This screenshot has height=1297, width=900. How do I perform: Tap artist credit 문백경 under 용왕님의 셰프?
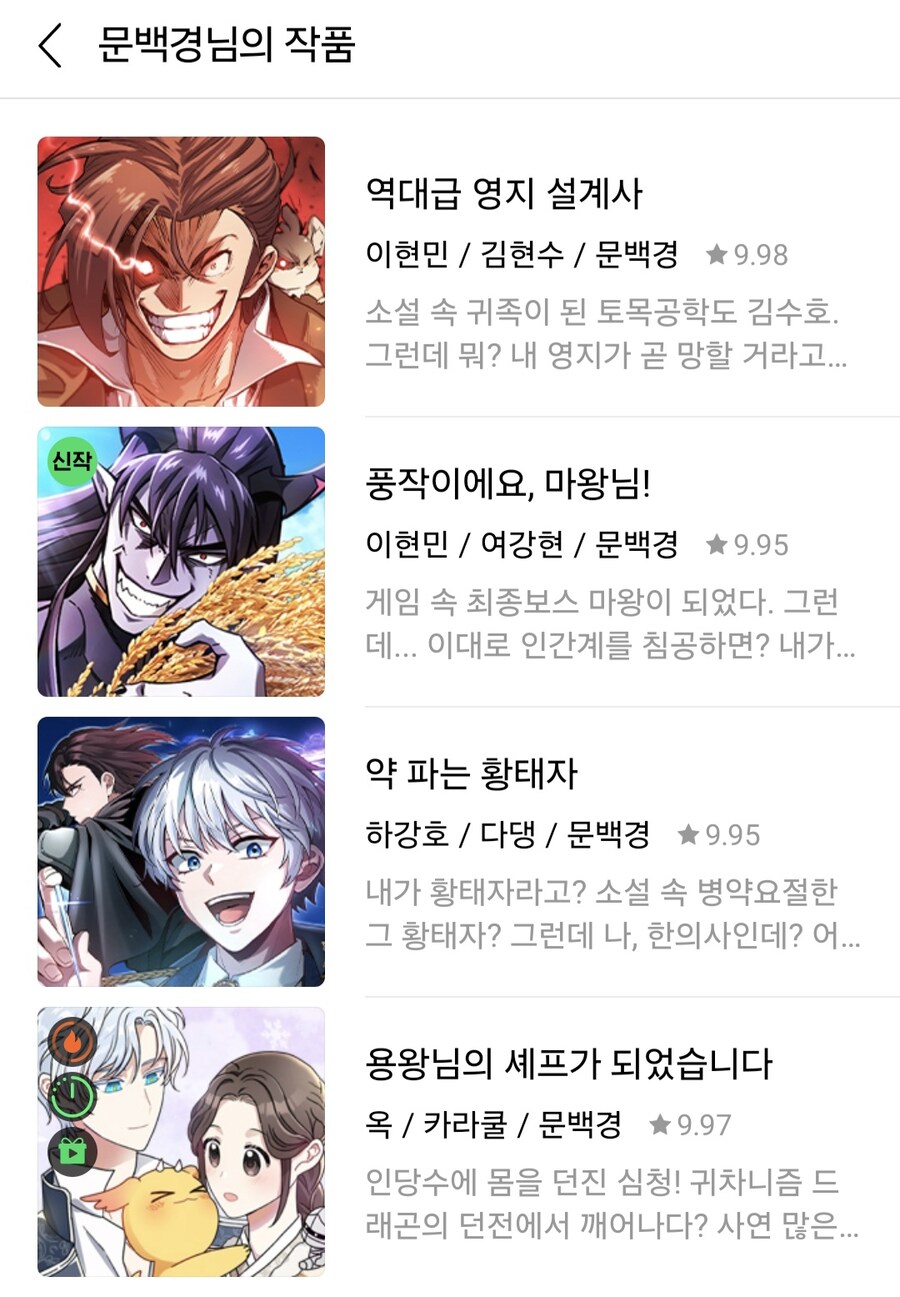point(587,1124)
